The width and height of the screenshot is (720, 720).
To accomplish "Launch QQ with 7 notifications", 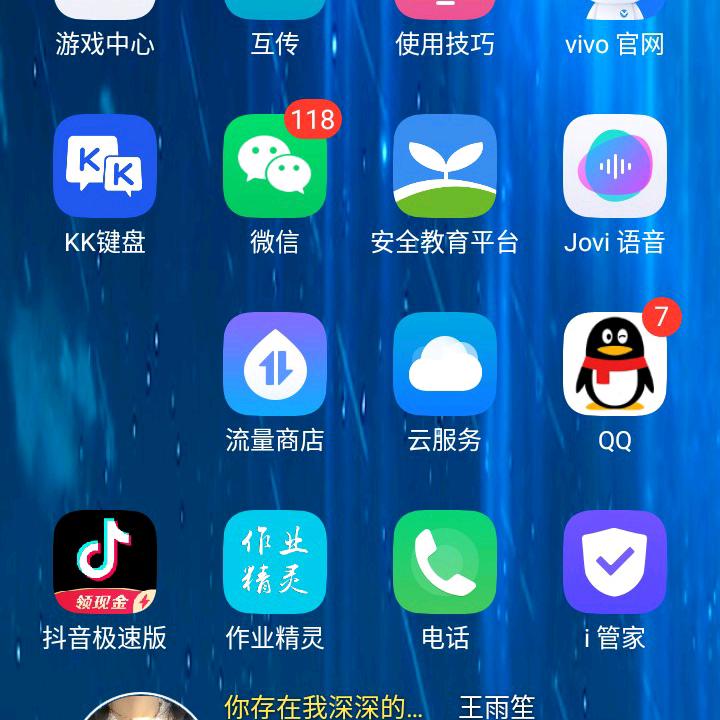I will click(615, 364).
